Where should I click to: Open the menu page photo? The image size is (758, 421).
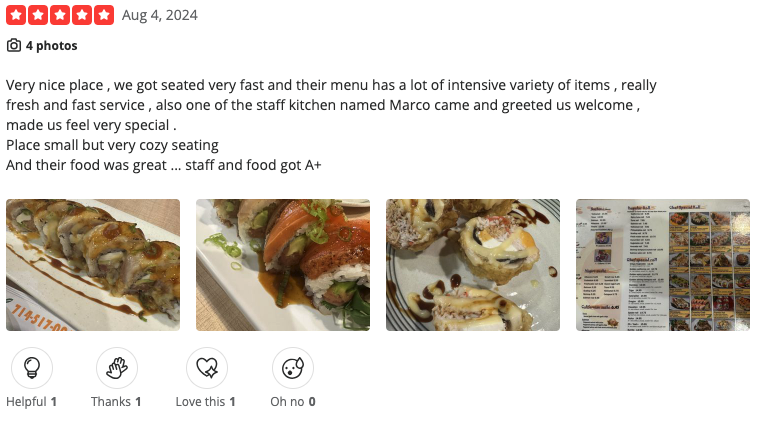663,265
